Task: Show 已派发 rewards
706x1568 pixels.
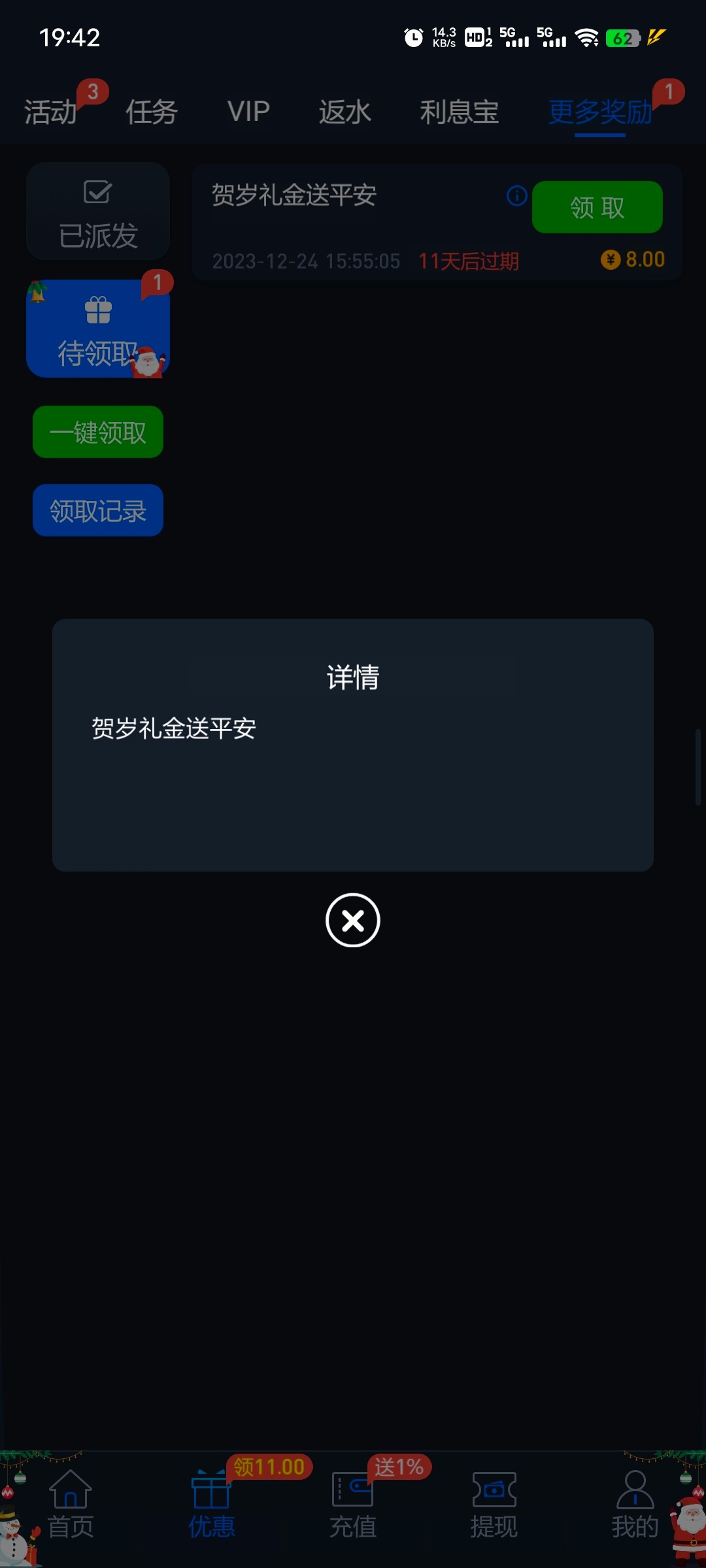Action: pos(98,212)
